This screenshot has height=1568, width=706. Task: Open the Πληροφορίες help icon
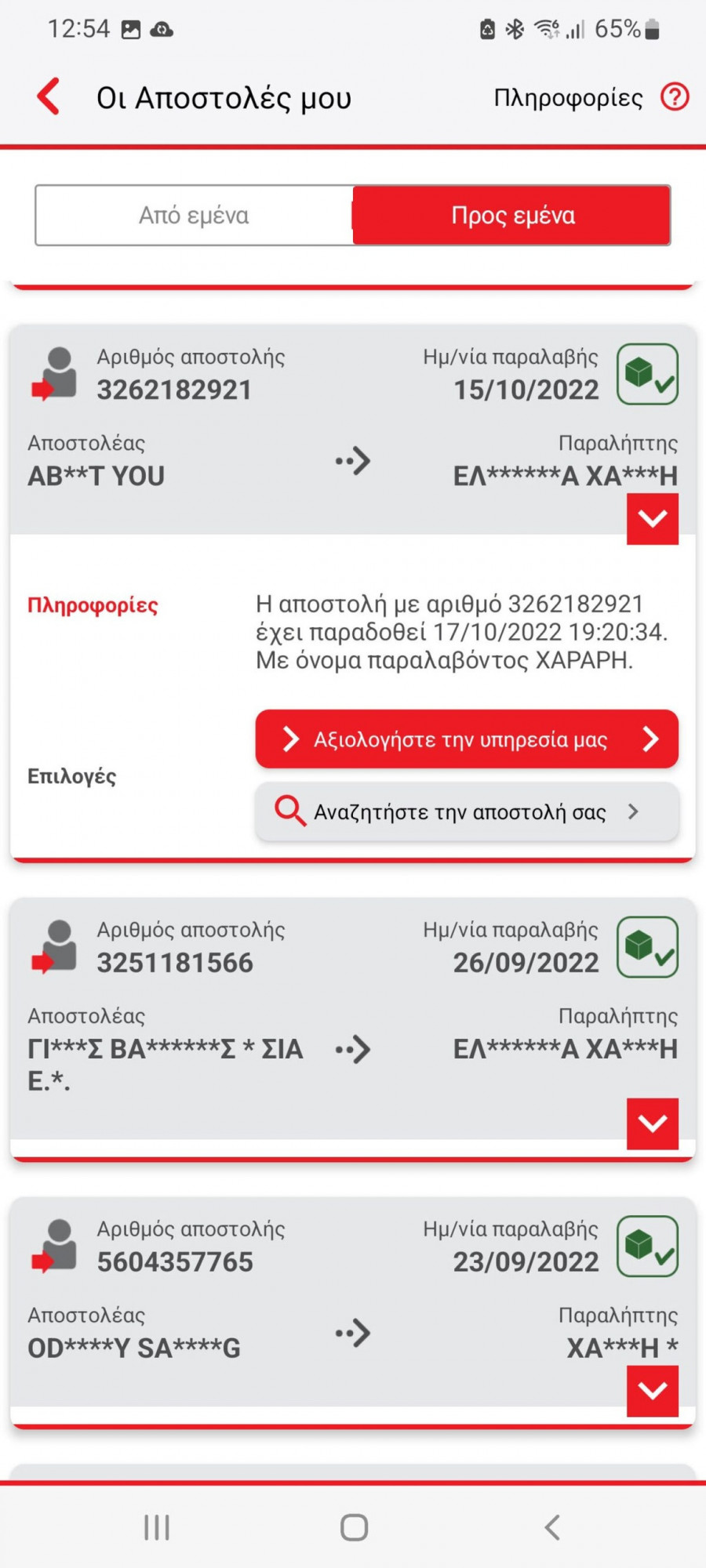pos(674,97)
